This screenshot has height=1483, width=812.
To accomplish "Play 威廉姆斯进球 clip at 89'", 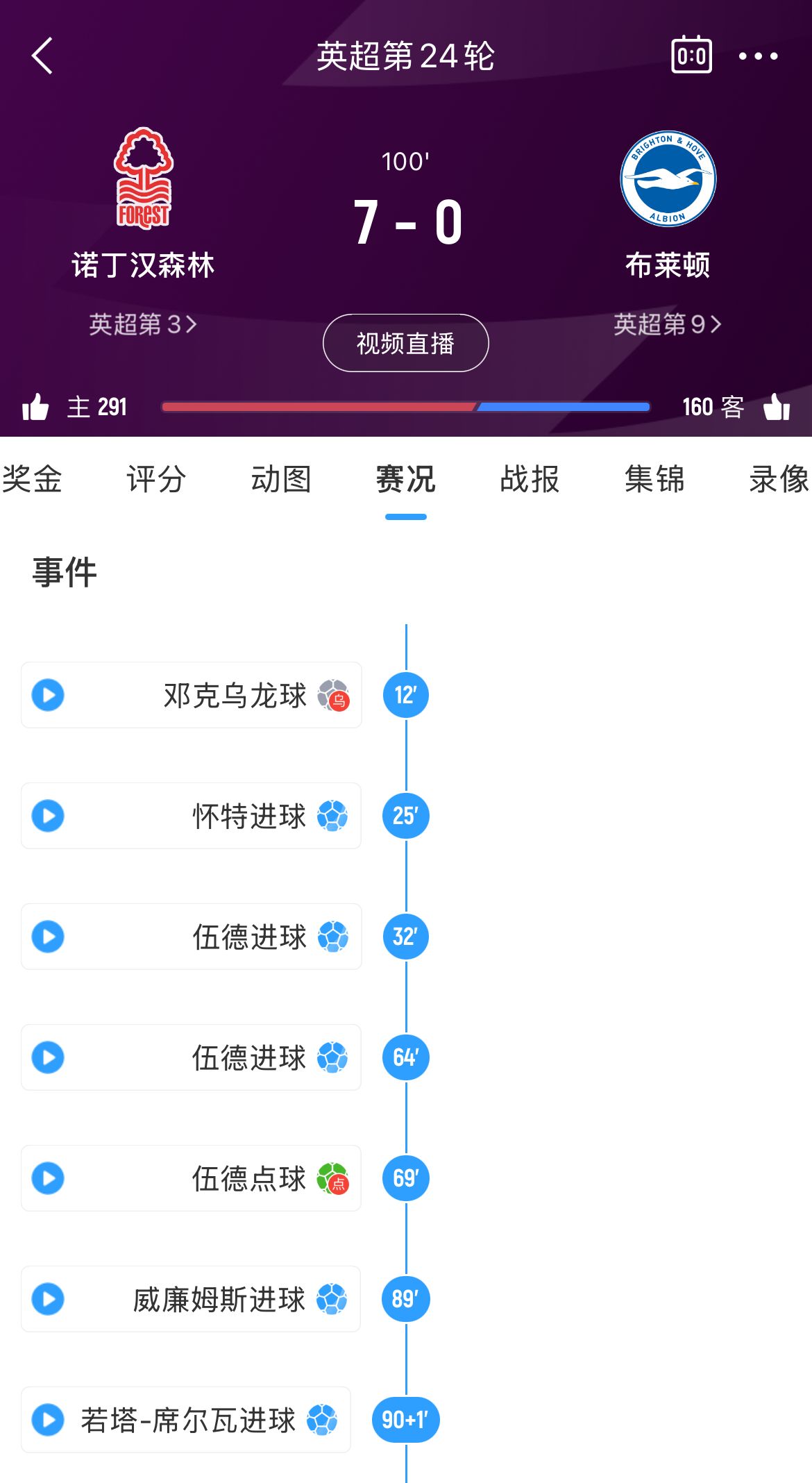I will [48, 1299].
